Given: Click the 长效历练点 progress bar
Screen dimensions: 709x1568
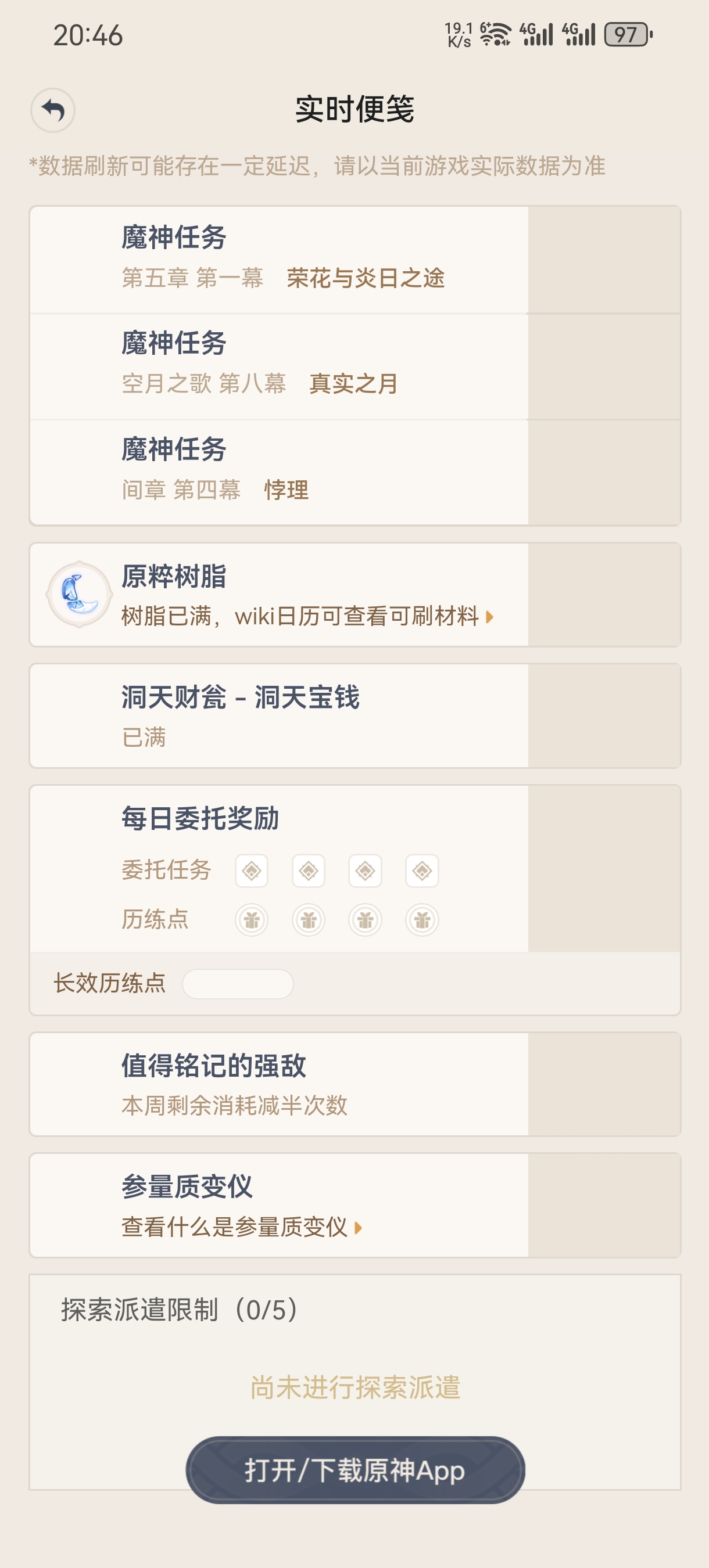Looking at the screenshot, I should 239,984.
